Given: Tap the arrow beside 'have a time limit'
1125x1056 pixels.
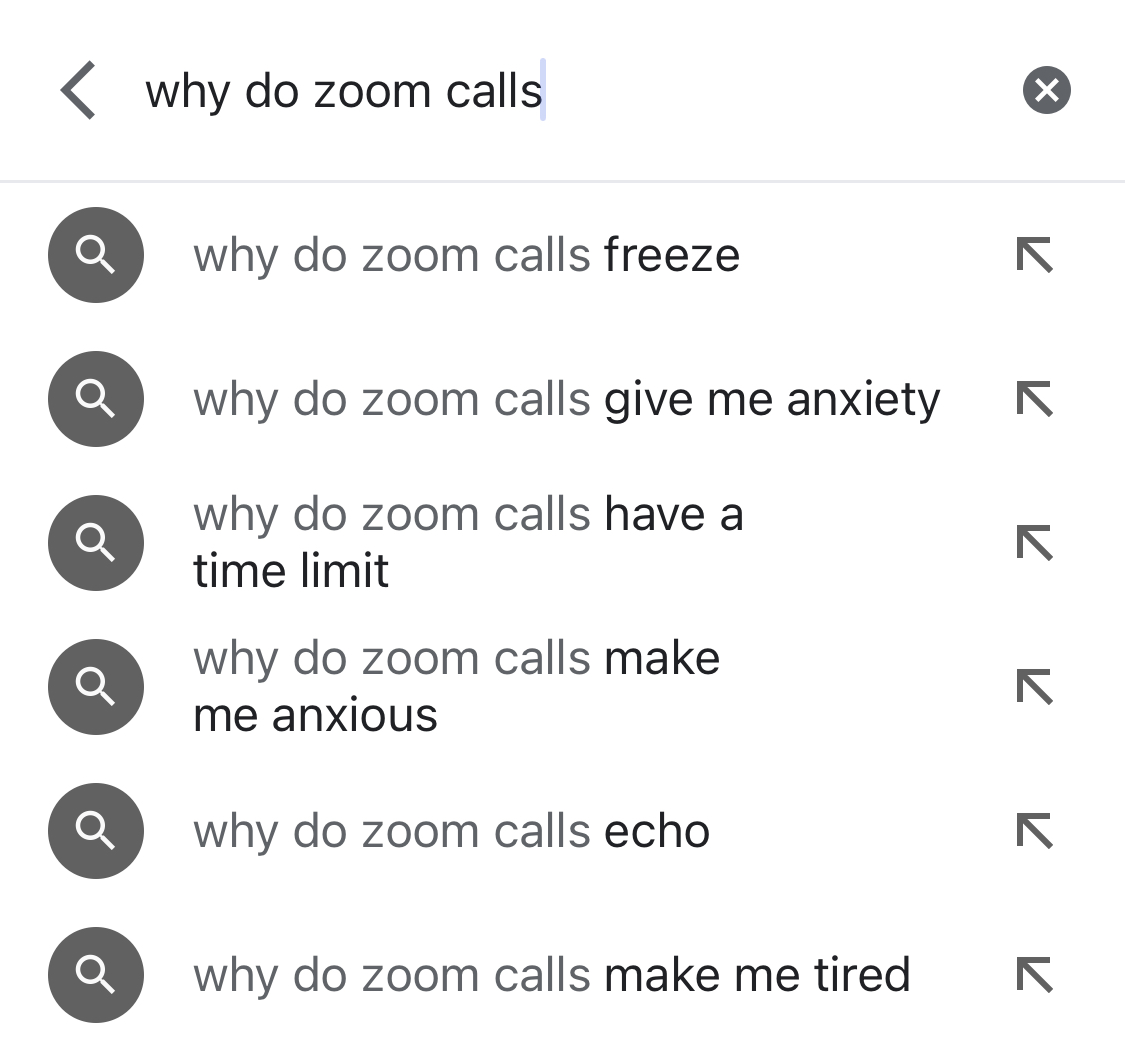Looking at the screenshot, I should point(1034,543).
